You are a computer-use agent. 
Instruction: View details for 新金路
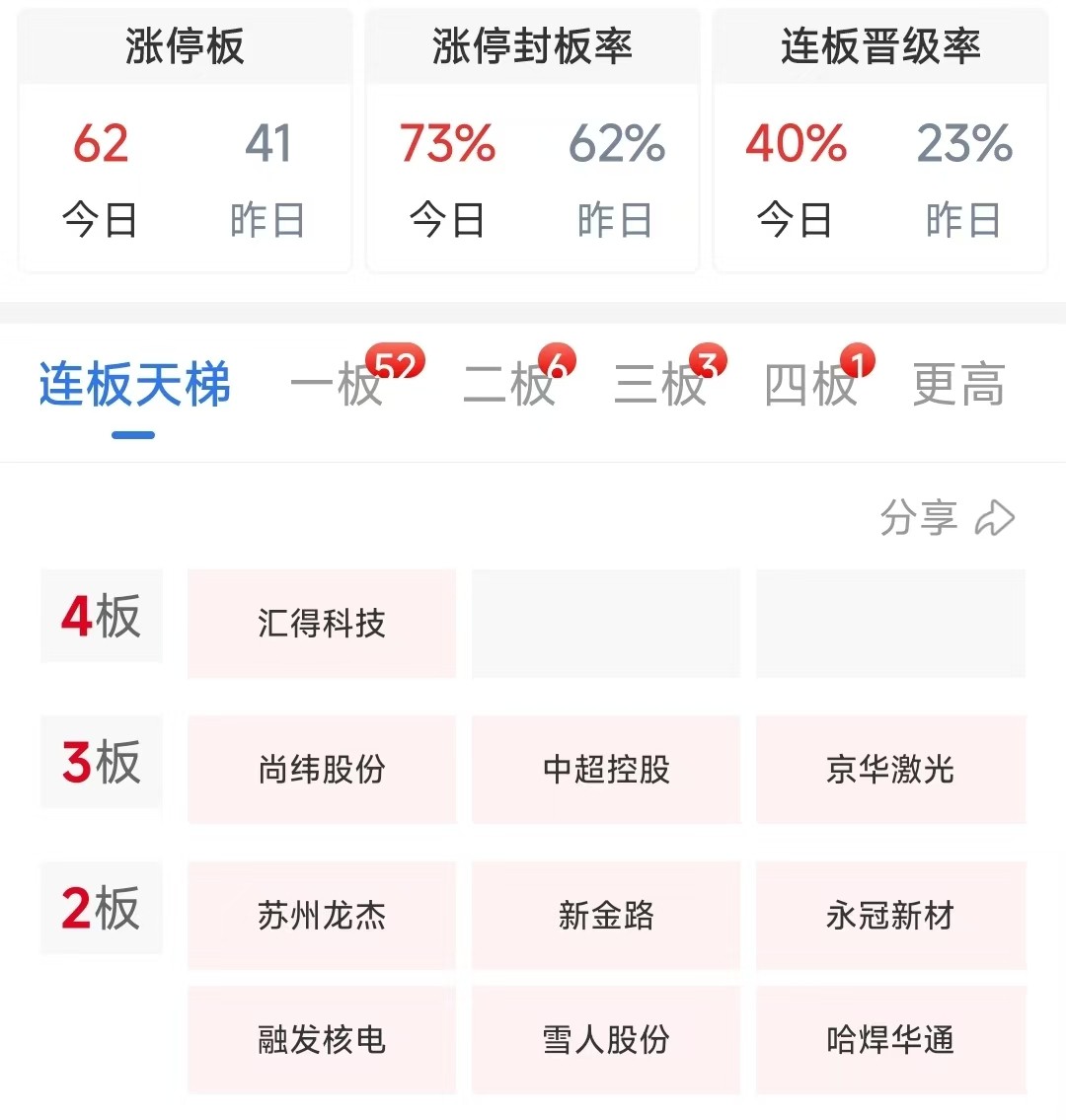606,916
